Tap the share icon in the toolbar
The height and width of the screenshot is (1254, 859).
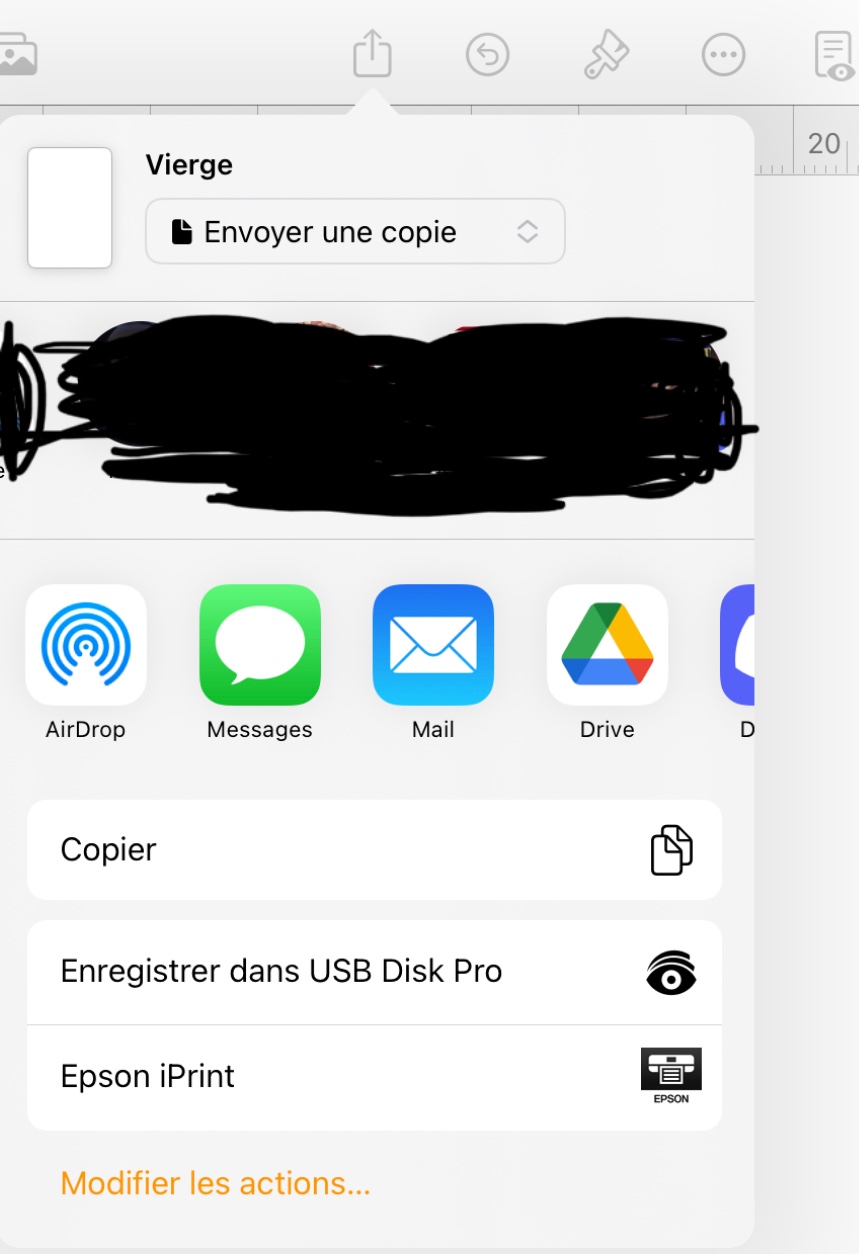(372, 54)
